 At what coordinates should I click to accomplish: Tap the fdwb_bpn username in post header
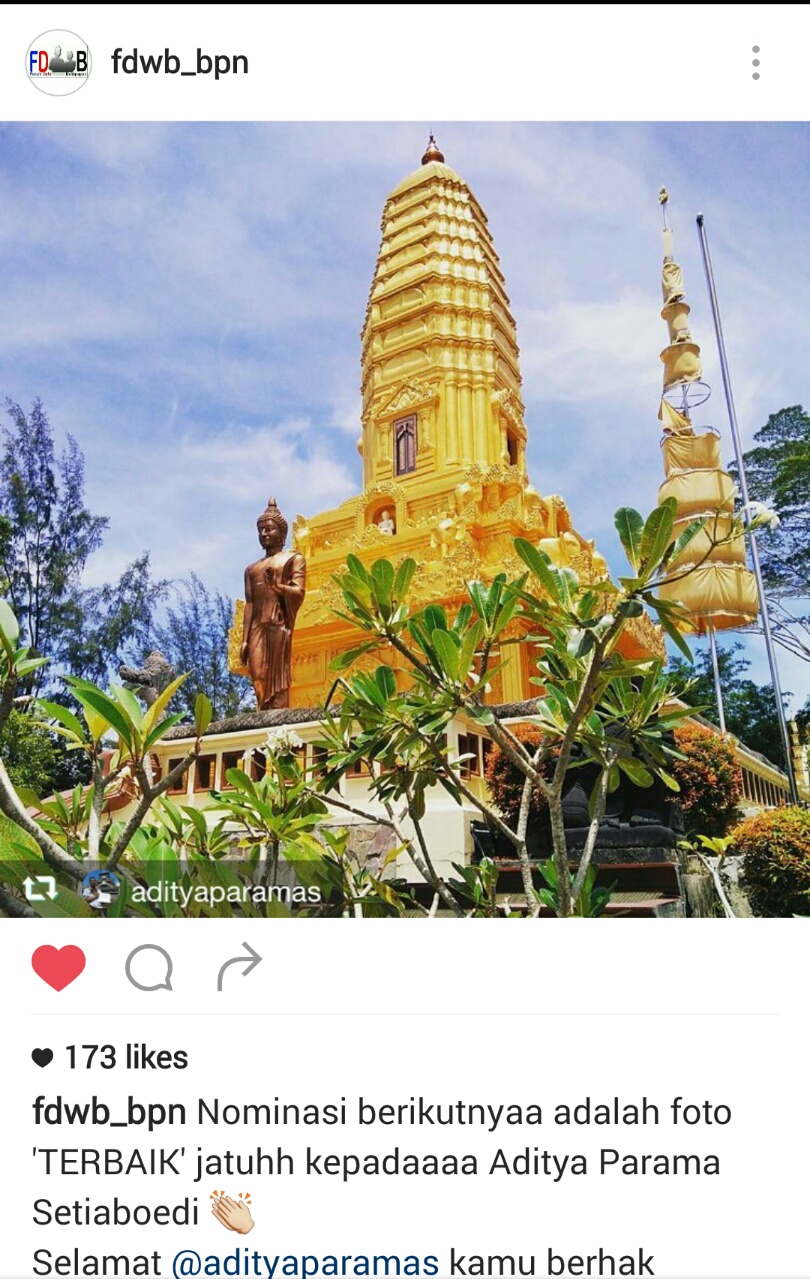180,63
